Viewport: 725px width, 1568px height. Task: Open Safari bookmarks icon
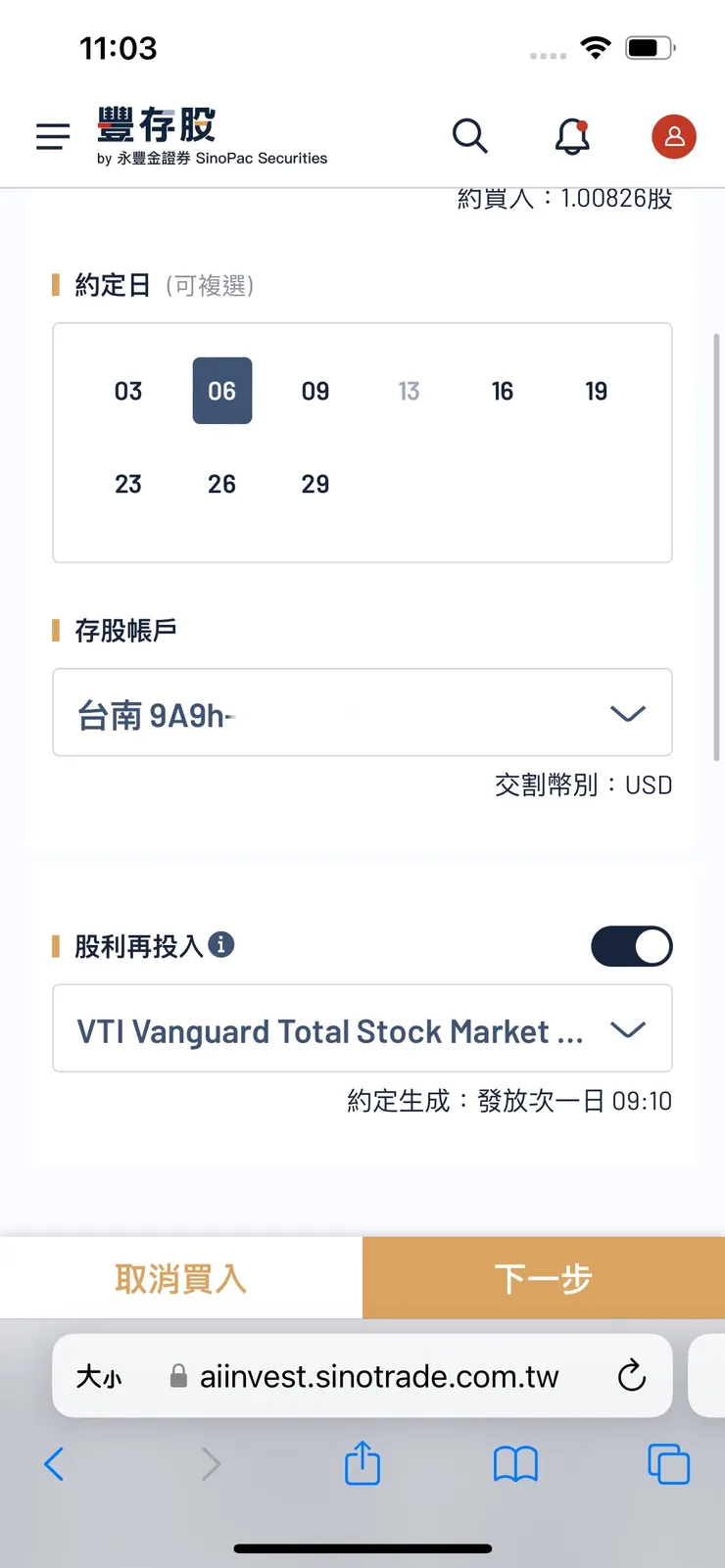[x=515, y=1463]
